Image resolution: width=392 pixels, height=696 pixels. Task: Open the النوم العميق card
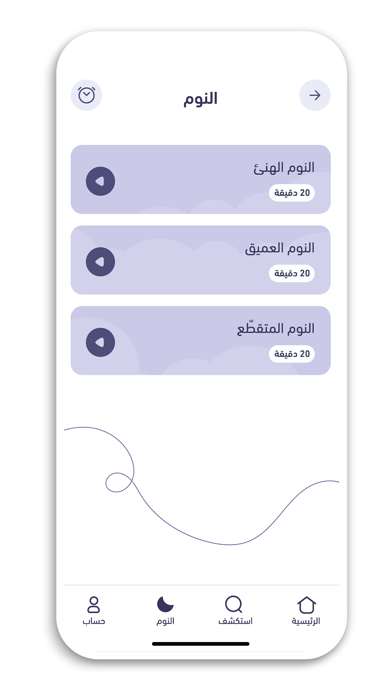pyautogui.click(x=201, y=260)
